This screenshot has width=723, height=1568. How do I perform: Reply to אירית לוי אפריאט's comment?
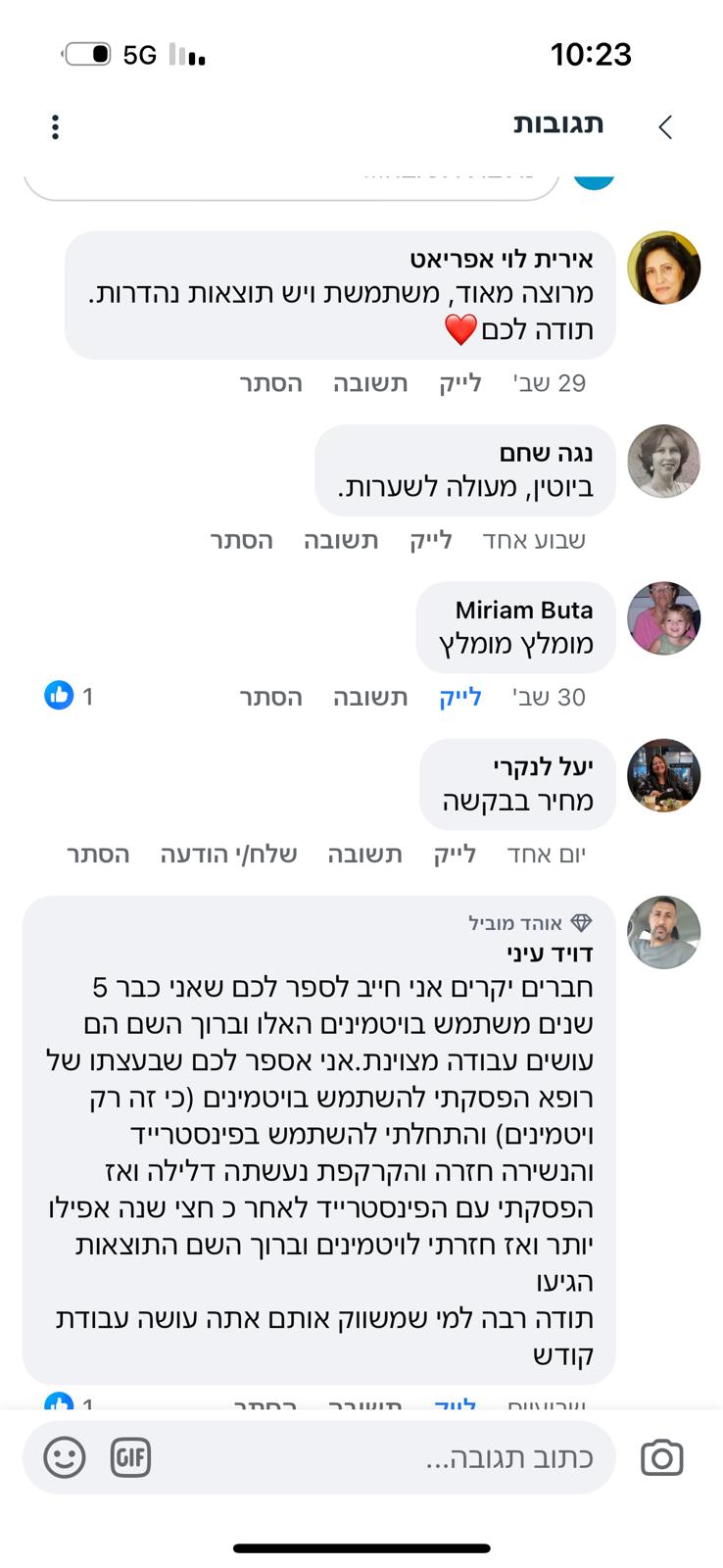pos(370,383)
